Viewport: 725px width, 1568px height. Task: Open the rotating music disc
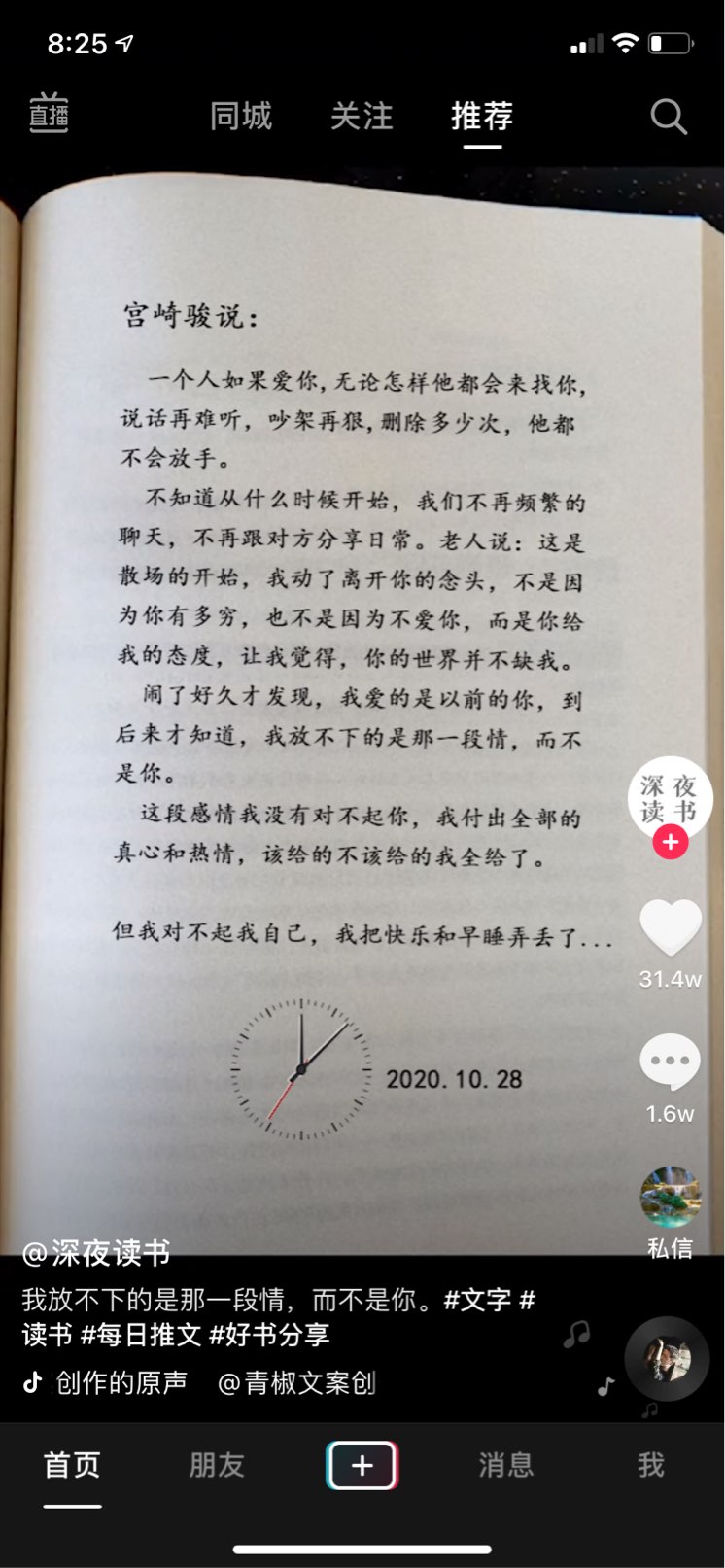click(x=666, y=1358)
